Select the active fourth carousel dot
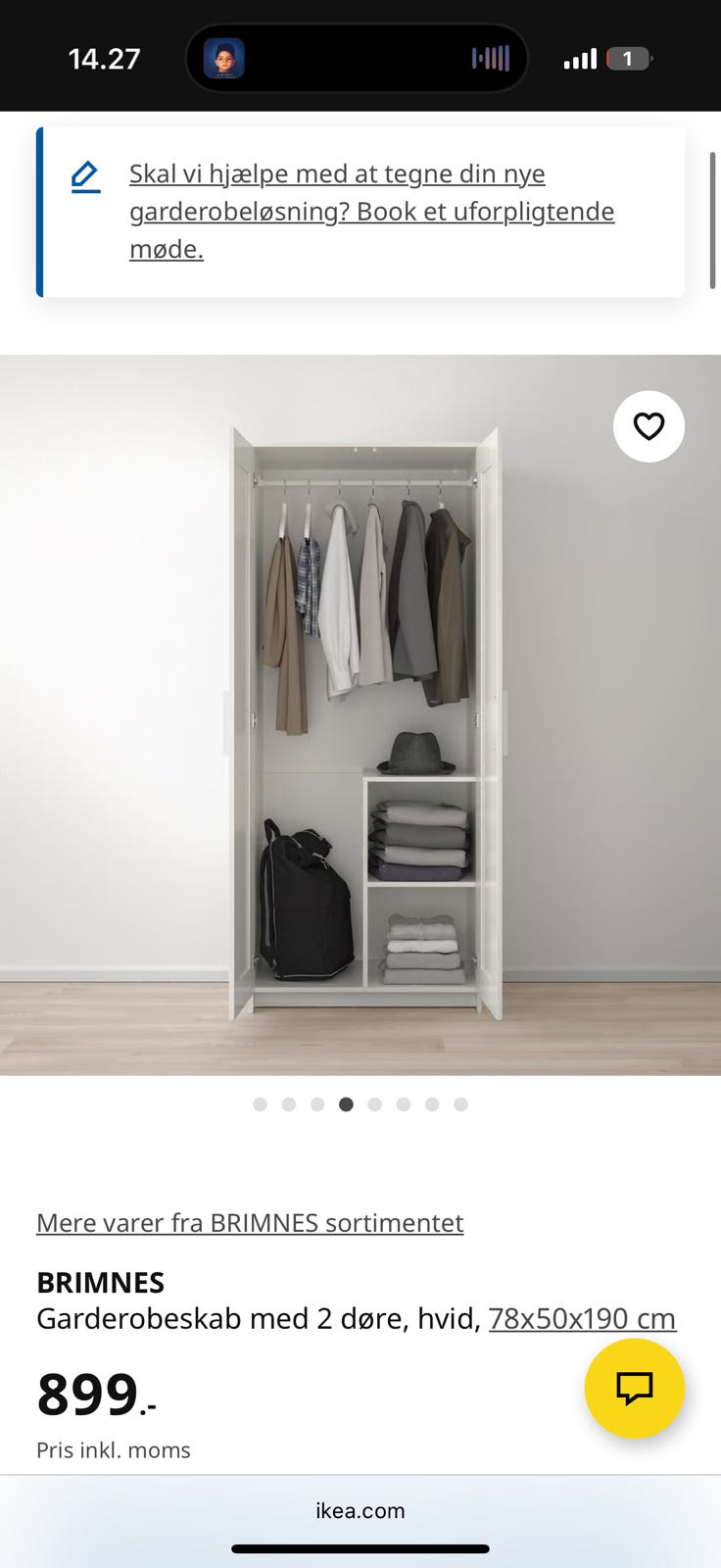 point(346,1103)
